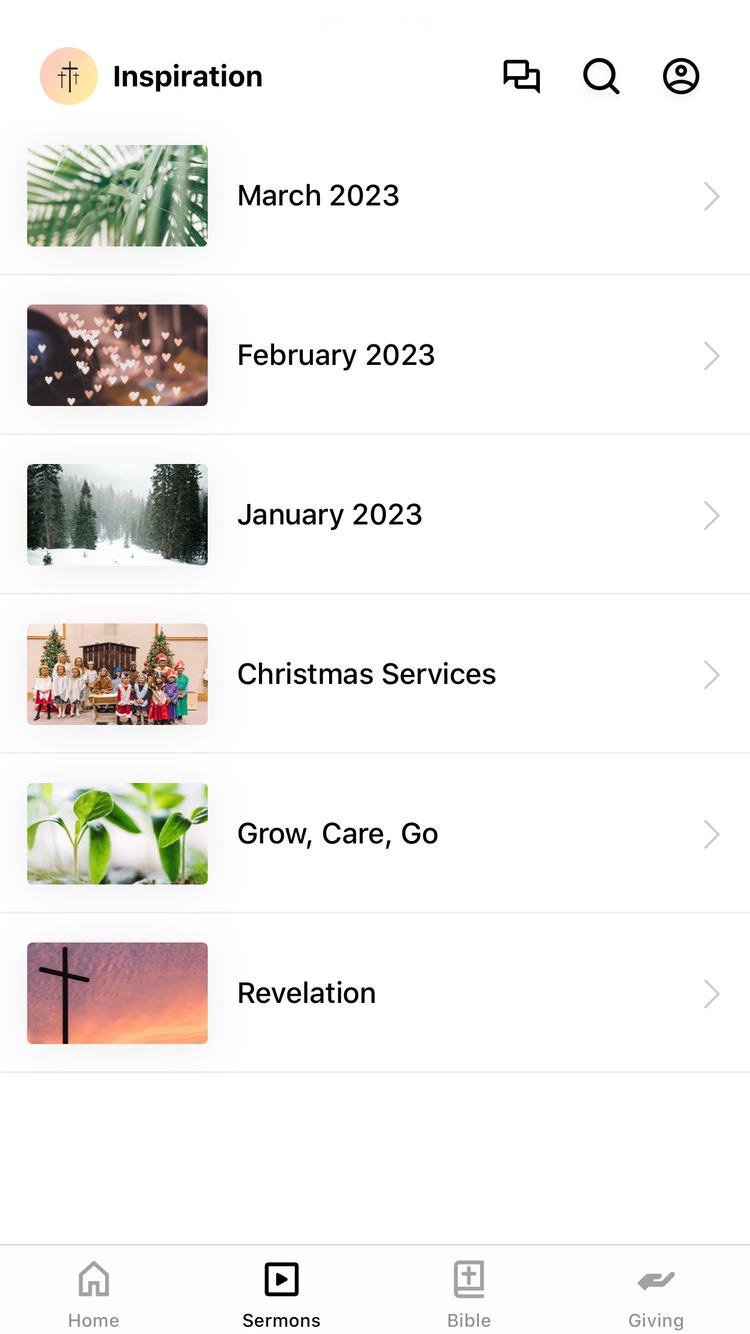
Task: Switch to the Bible tab
Action: pyautogui.click(x=469, y=1292)
